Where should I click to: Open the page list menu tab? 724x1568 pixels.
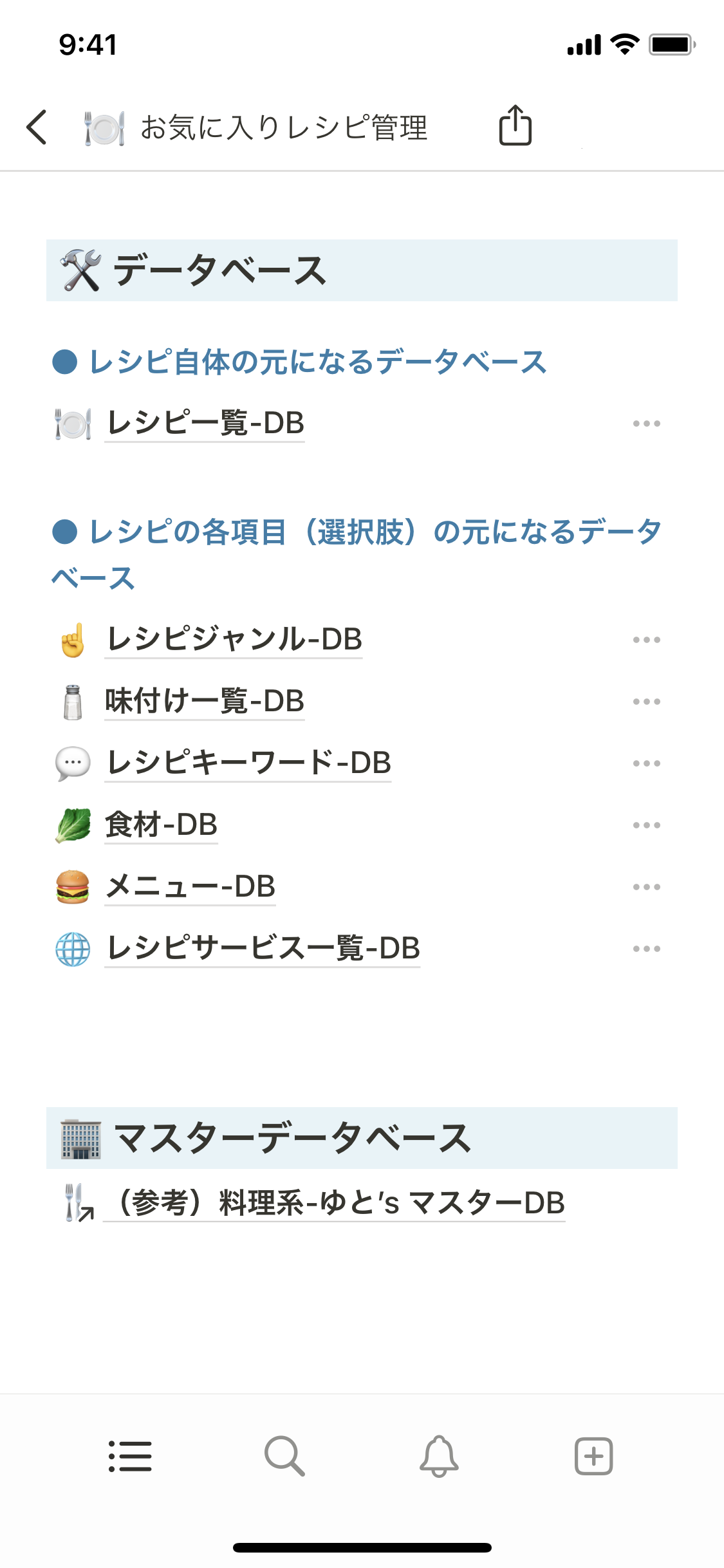130,1456
